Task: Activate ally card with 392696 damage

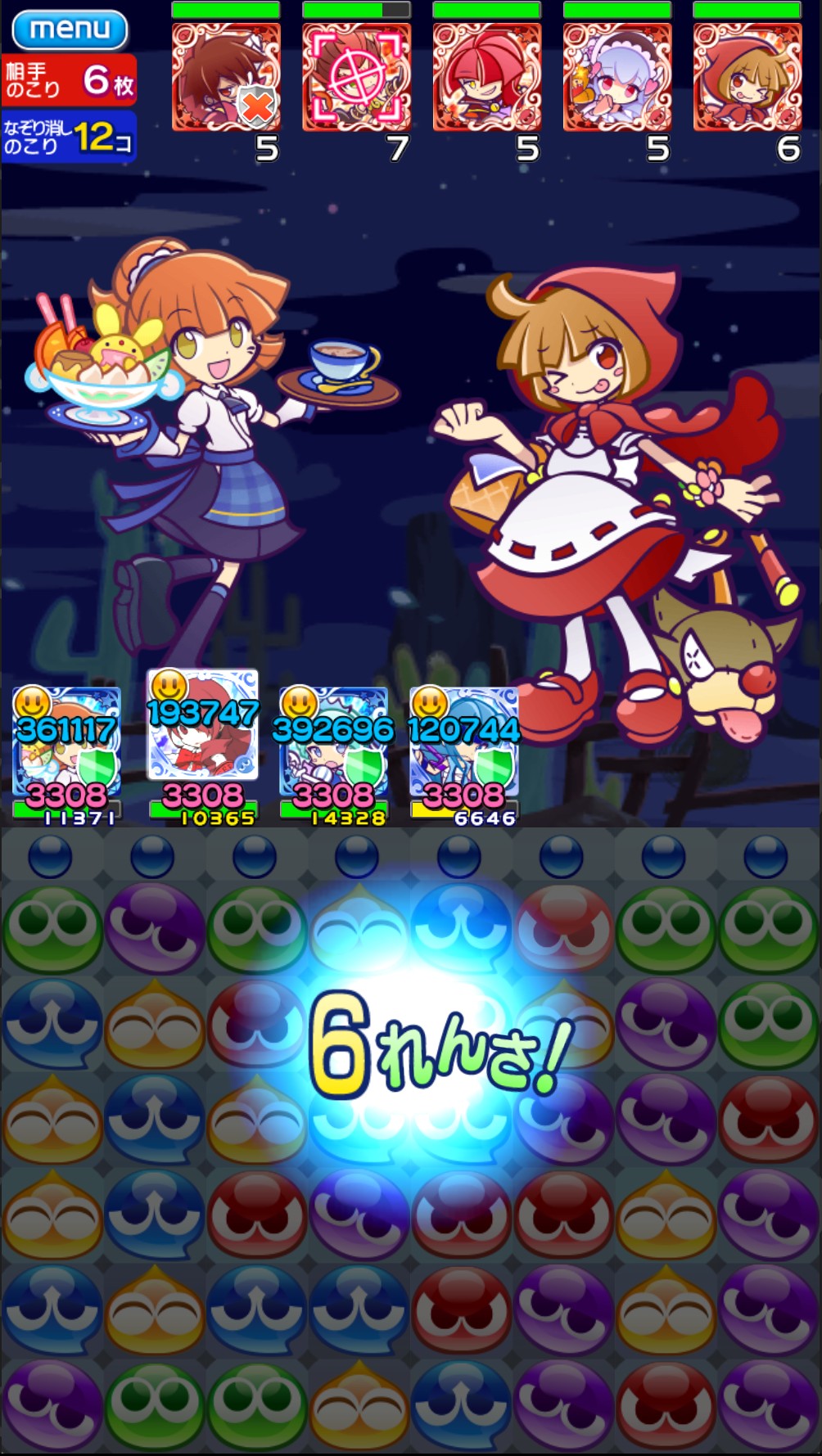Action: [x=332, y=743]
